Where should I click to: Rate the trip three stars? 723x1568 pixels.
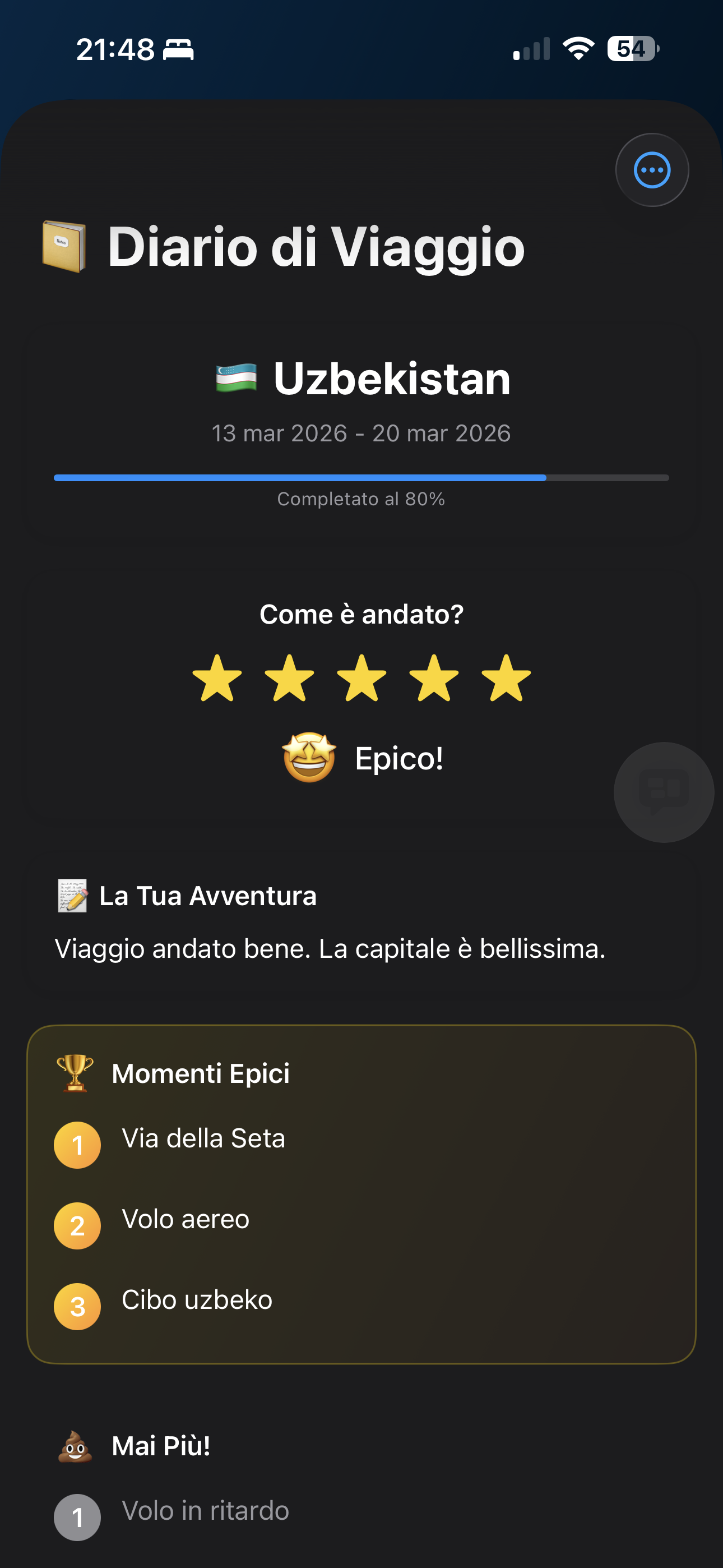pyautogui.click(x=361, y=678)
